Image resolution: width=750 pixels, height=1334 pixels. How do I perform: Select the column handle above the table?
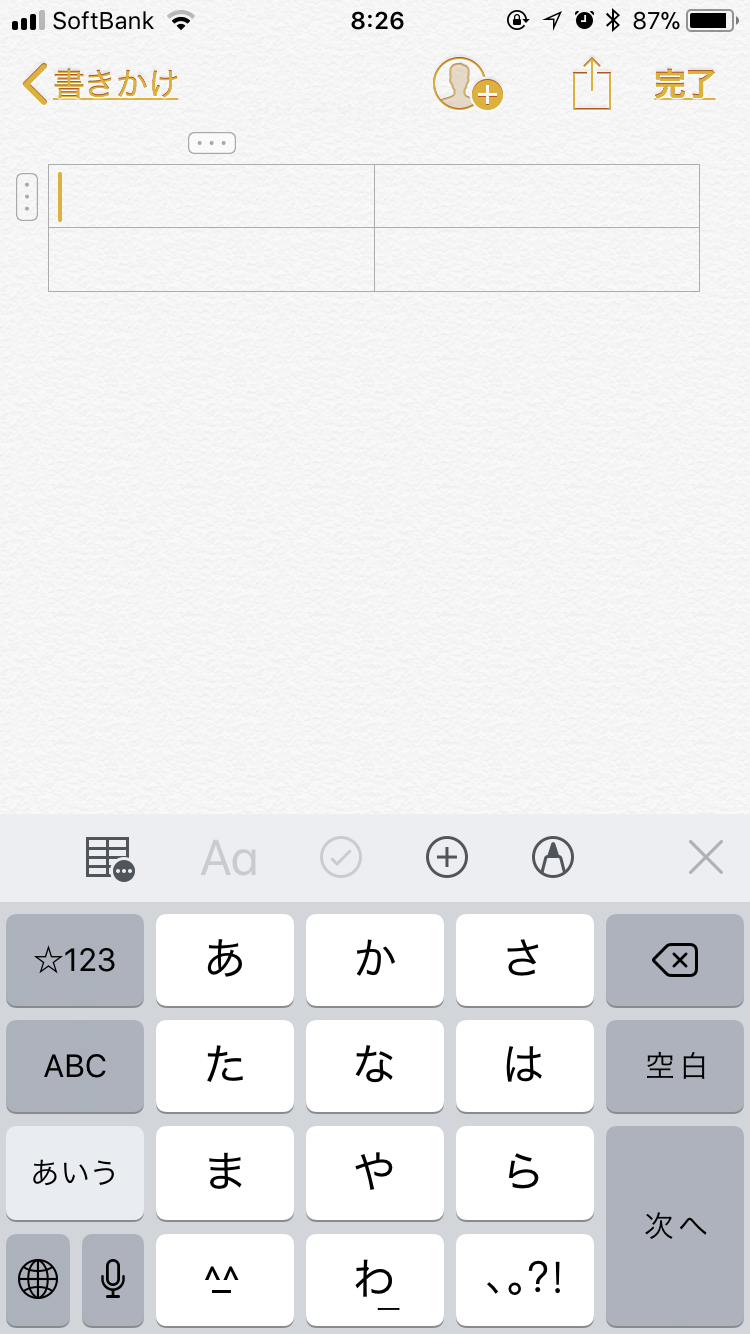click(x=212, y=143)
